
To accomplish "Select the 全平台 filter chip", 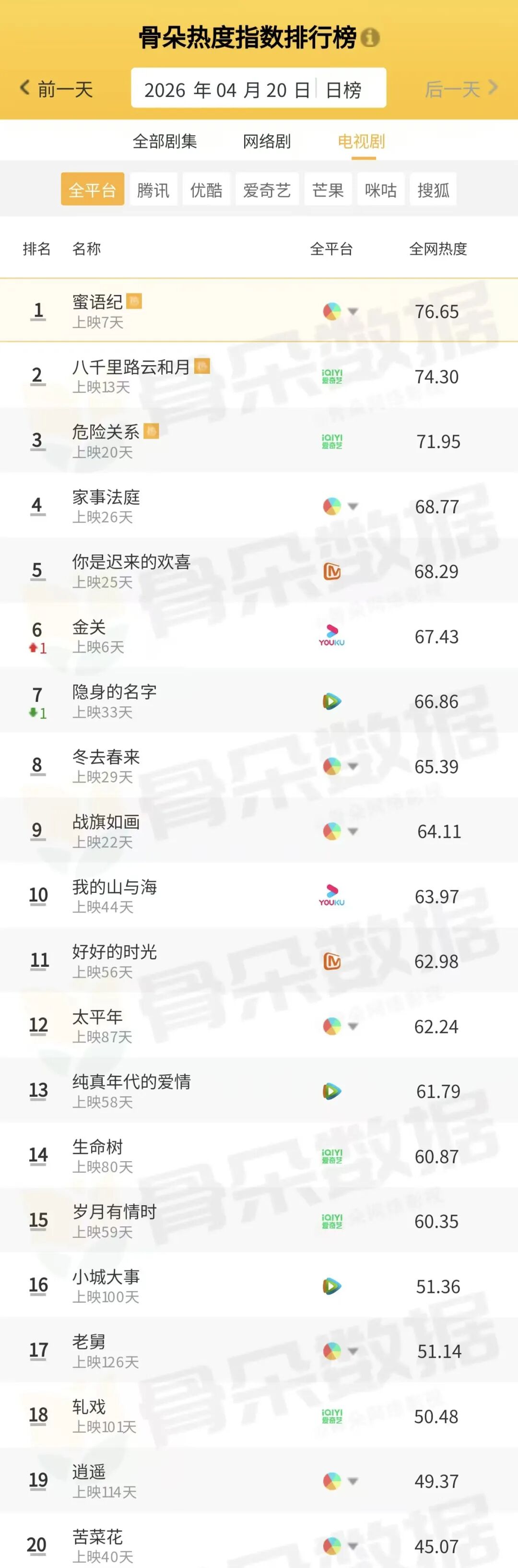I will pos(92,190).
